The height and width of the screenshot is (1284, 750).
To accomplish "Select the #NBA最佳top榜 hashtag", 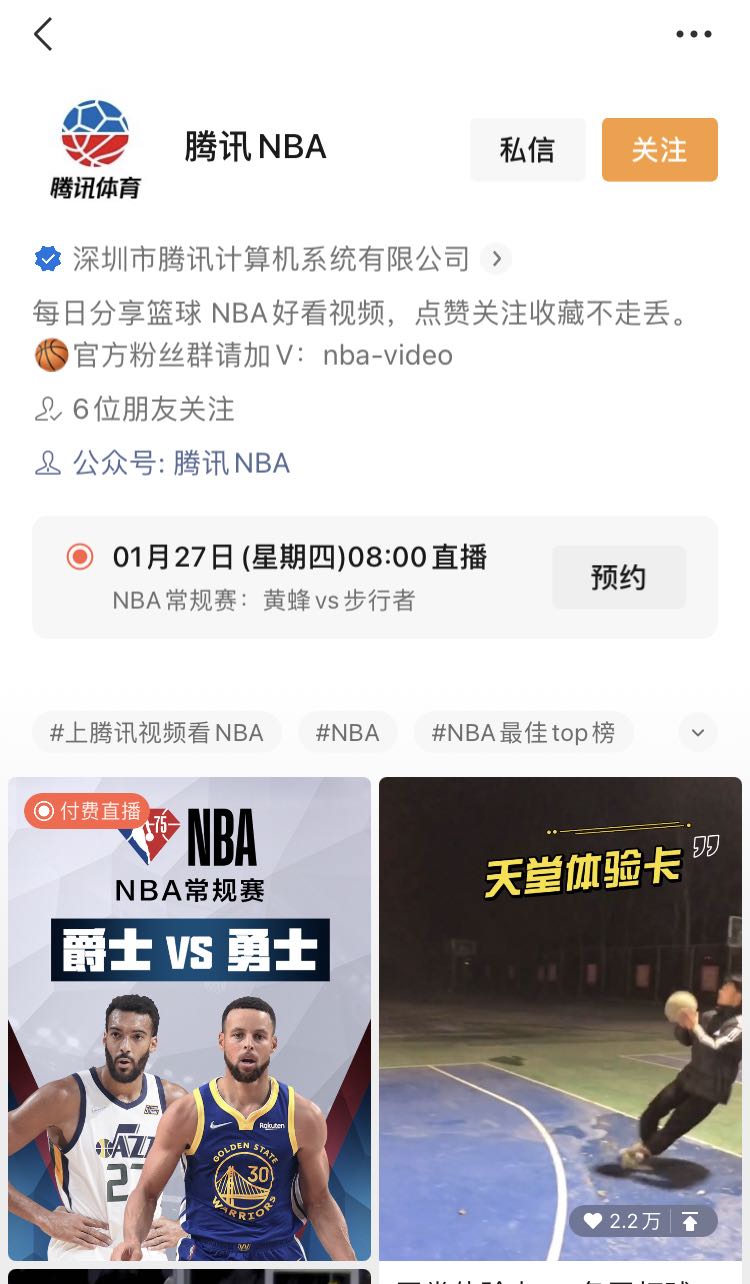I will [x=524, y=731].
